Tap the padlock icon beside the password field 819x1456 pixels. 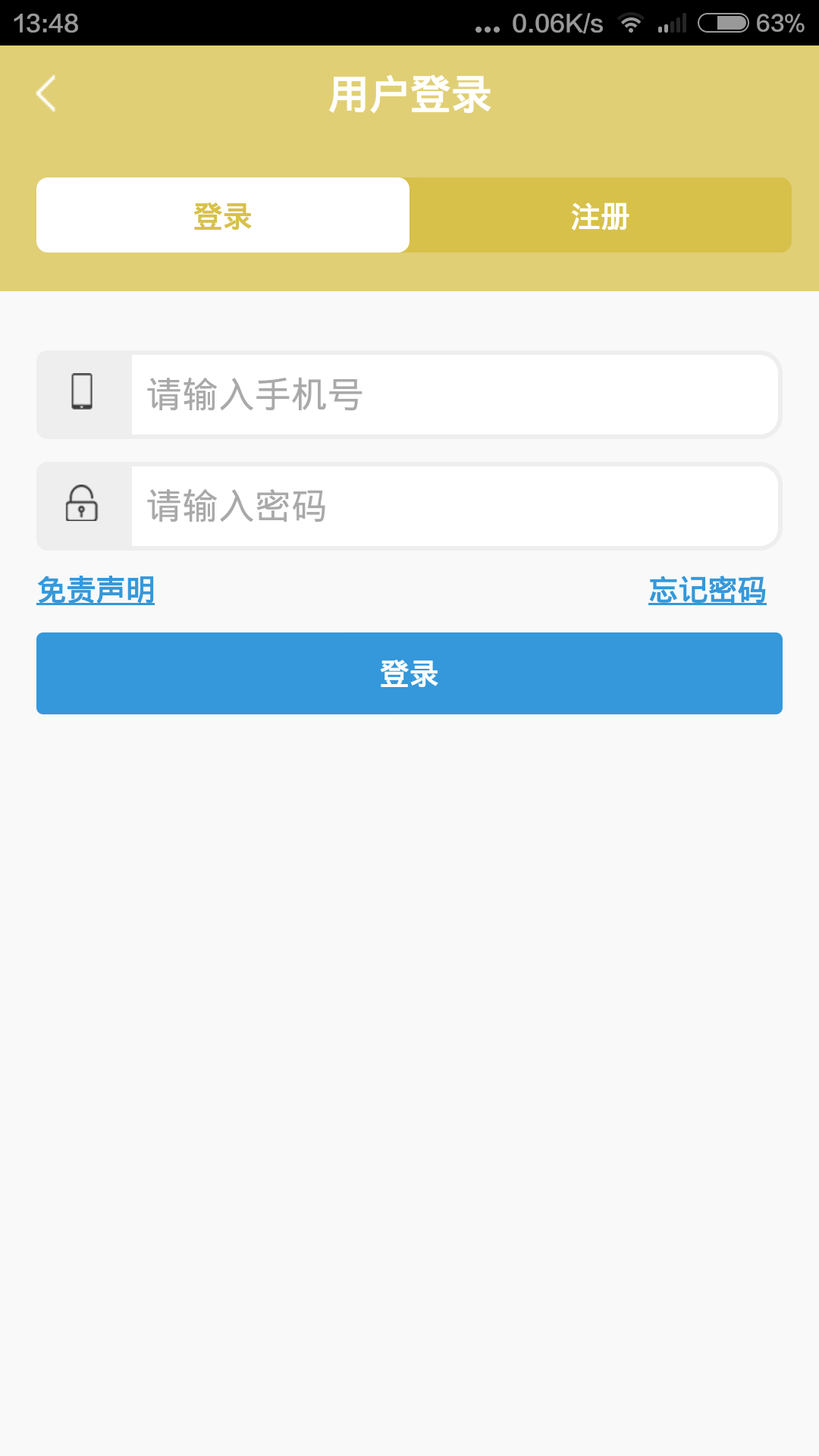[82, 505]
